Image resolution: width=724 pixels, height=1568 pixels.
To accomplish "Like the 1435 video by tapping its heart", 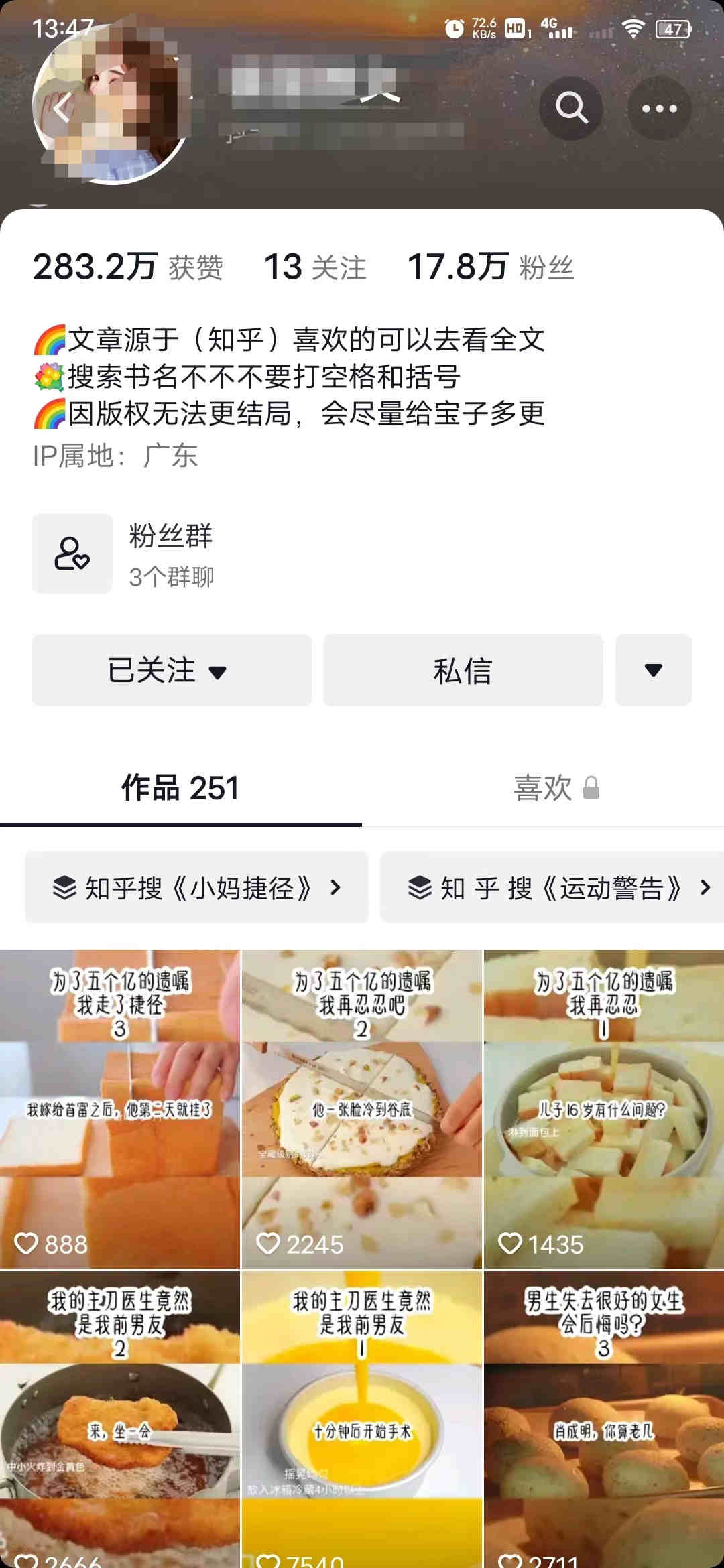I will pyautogui.click(x=511, y=1241).
